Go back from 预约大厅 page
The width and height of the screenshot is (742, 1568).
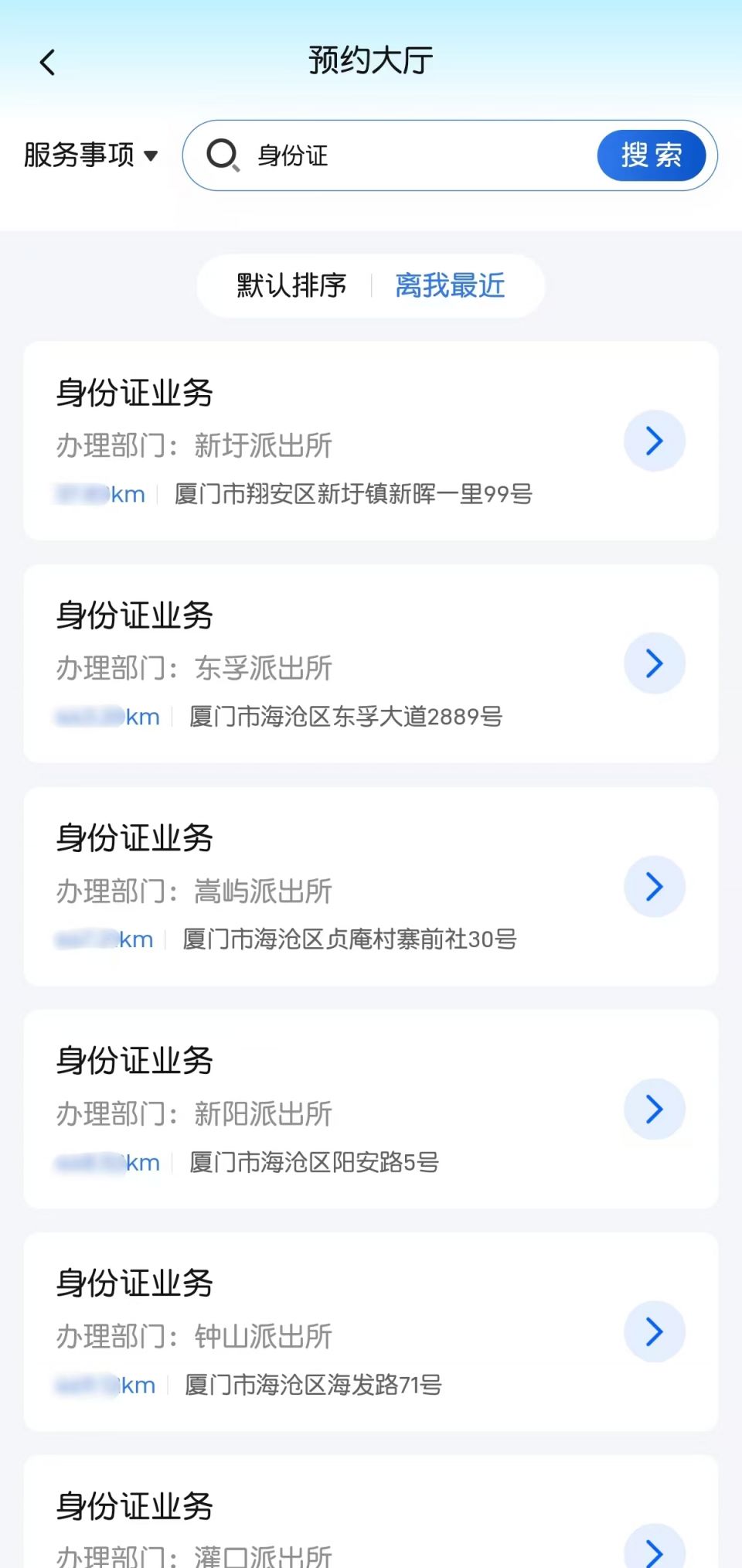[x=48, y=63]
